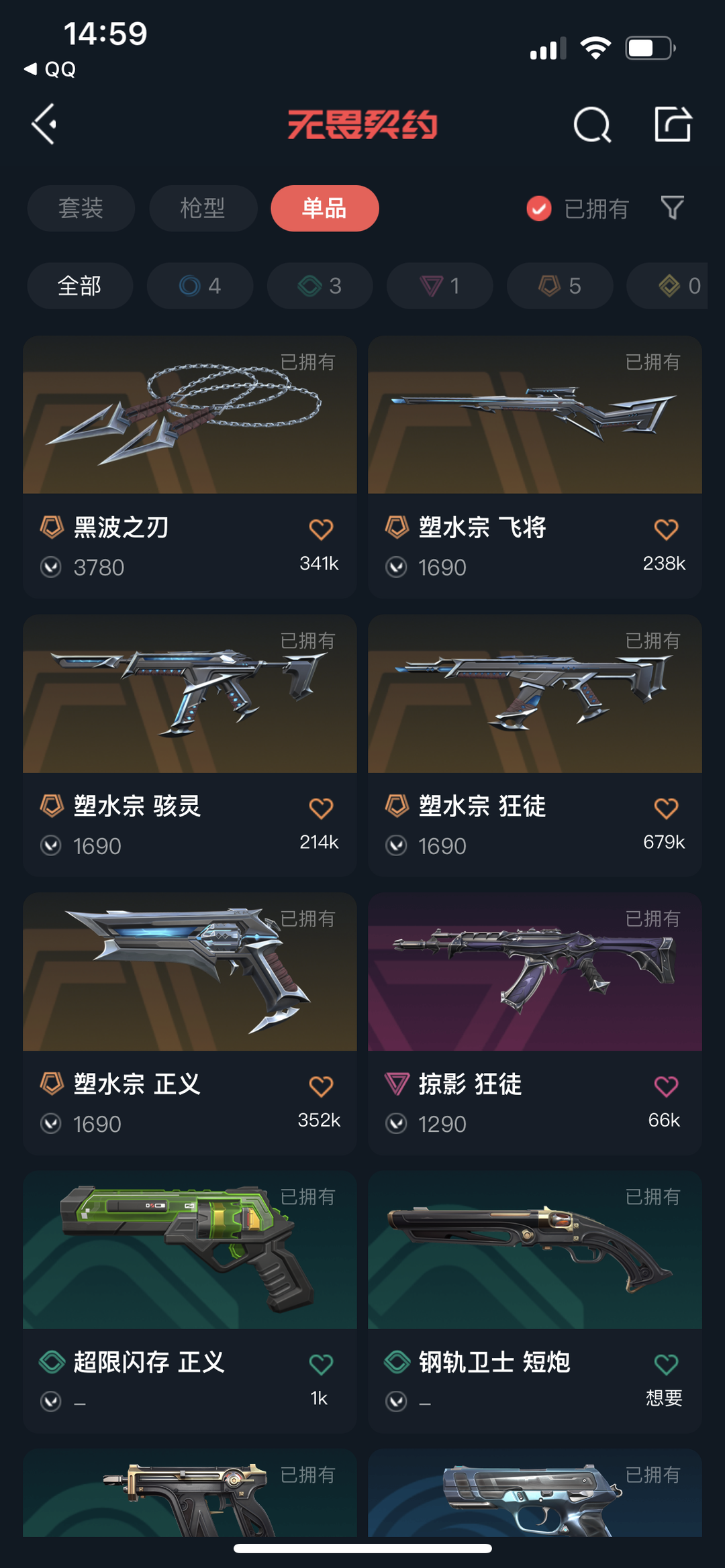The height and width of the screenshot is (1568, 725).
Task: Filter by the green tier chip showing 3
Action: (320, 286)
